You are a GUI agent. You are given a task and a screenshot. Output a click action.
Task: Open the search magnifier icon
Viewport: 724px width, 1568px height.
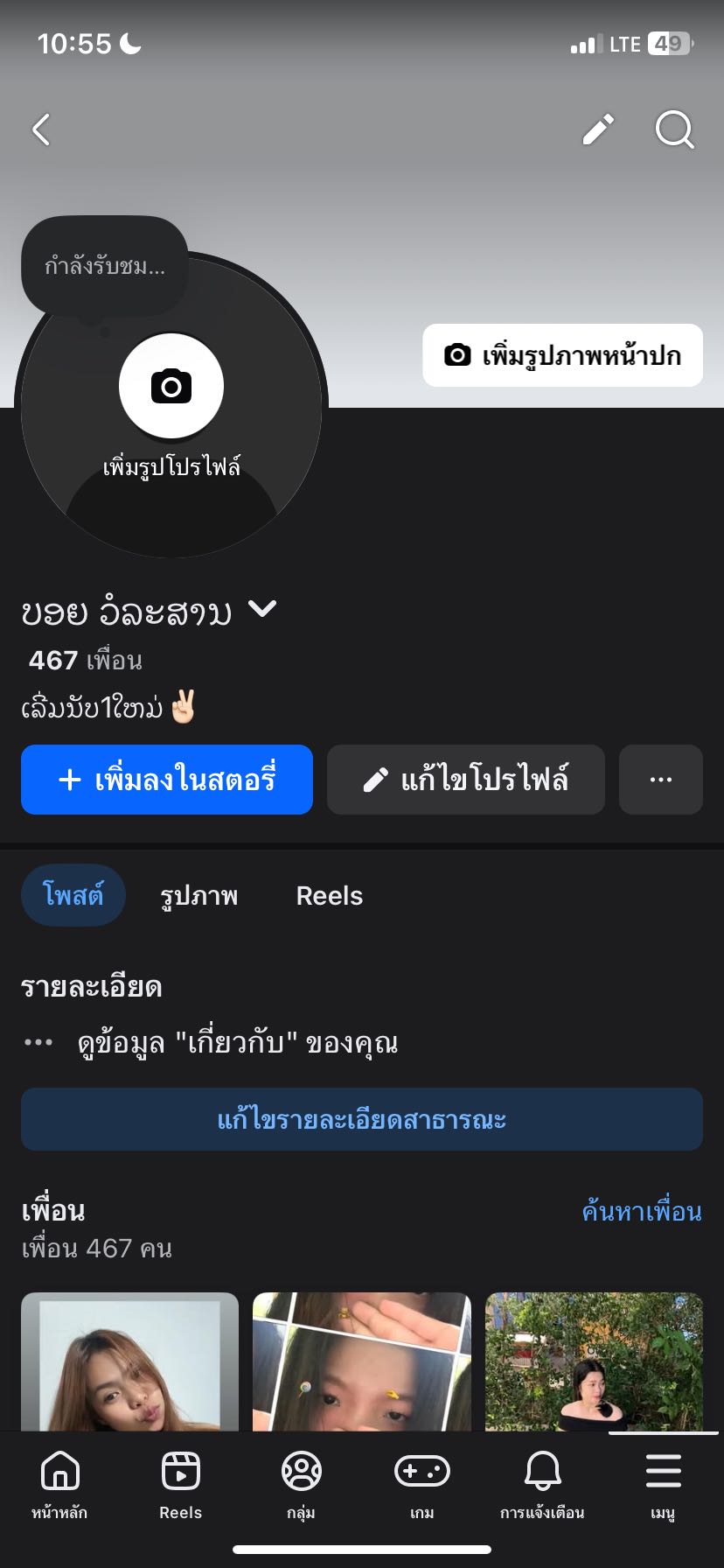(674, 129)
